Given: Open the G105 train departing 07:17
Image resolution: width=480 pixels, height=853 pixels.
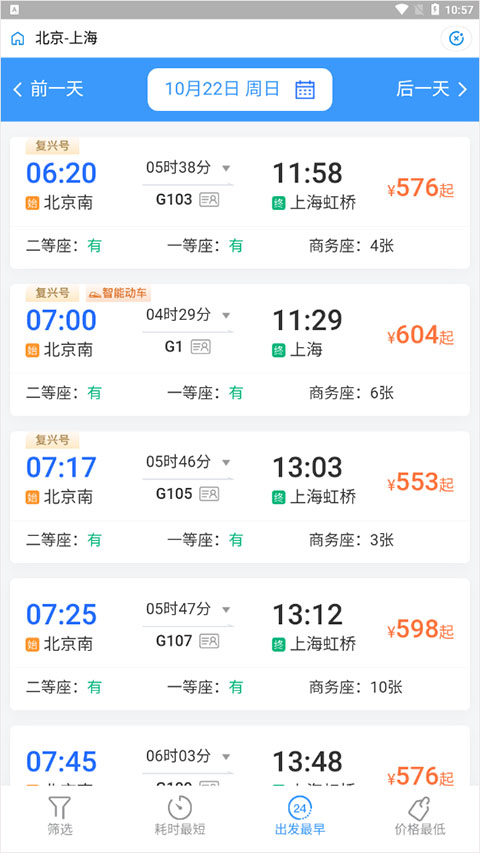Looking at the screenshot, I should (240, 497).
